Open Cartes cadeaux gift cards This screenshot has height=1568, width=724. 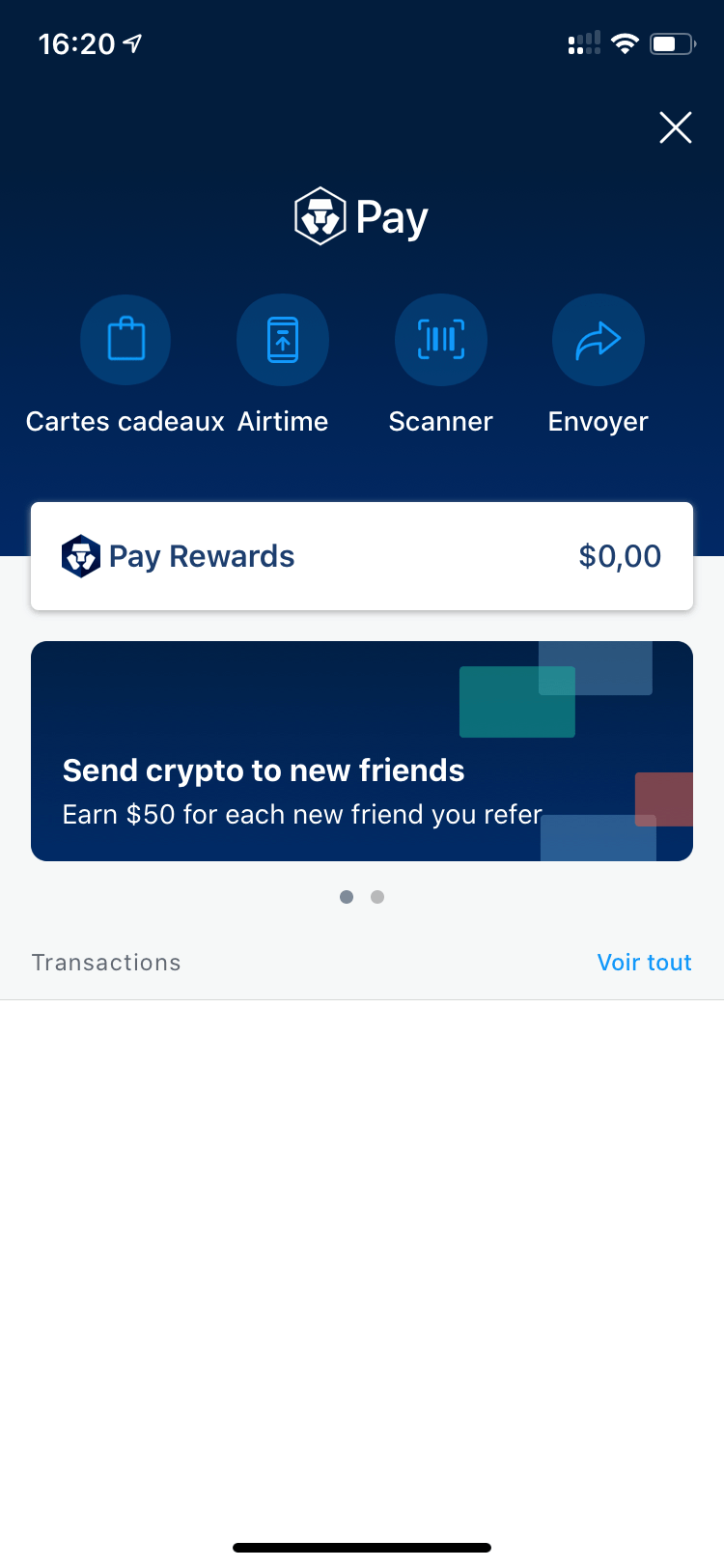(125, 341)
